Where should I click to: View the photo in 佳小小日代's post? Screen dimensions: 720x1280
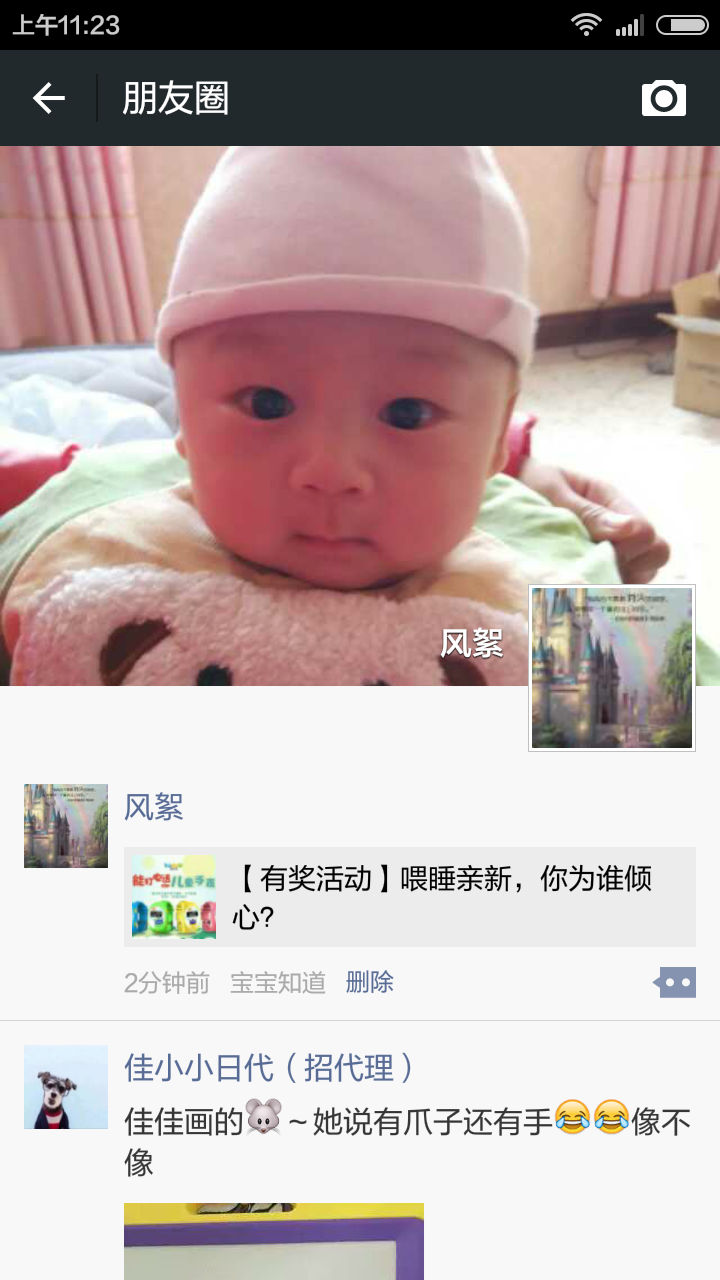tap(274, 1241)
